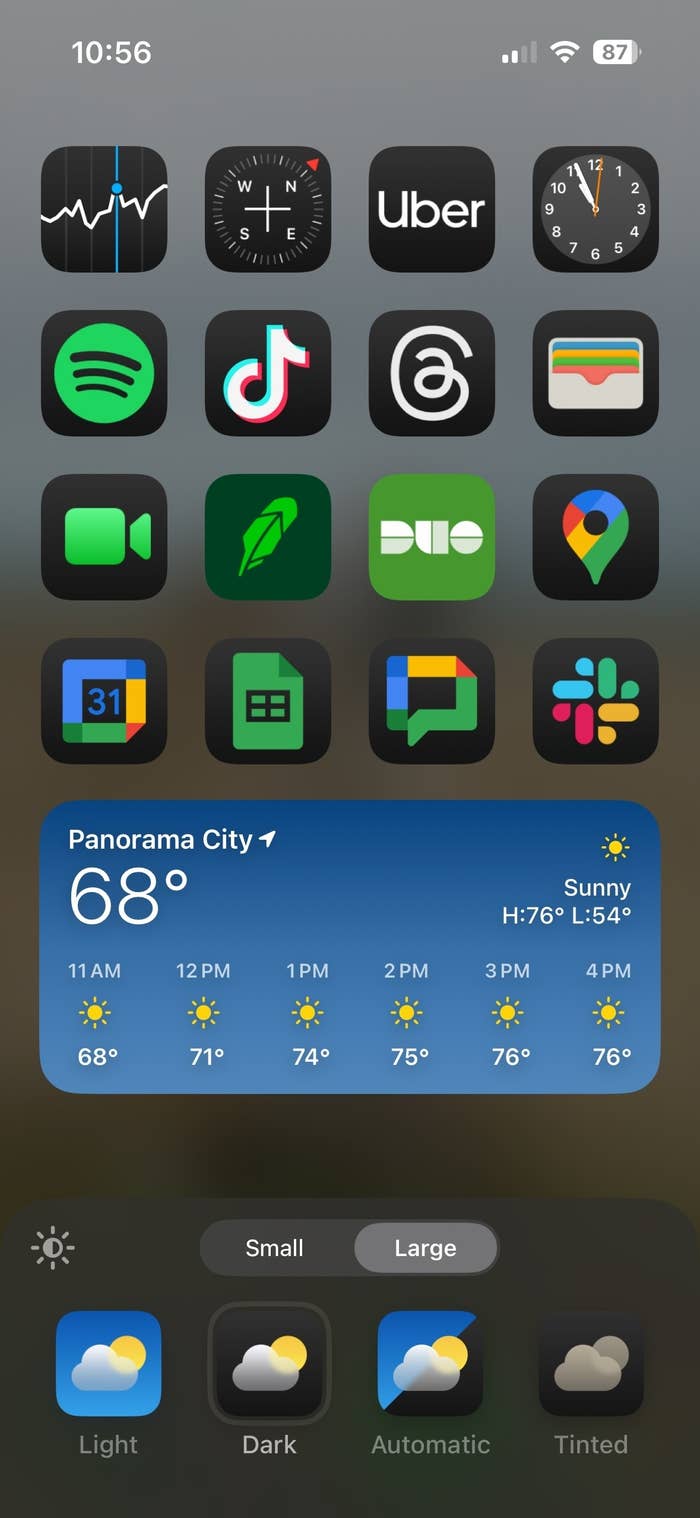Open the Uber app
Viewport: 700px width, 1518px height.
coord(432,209)
